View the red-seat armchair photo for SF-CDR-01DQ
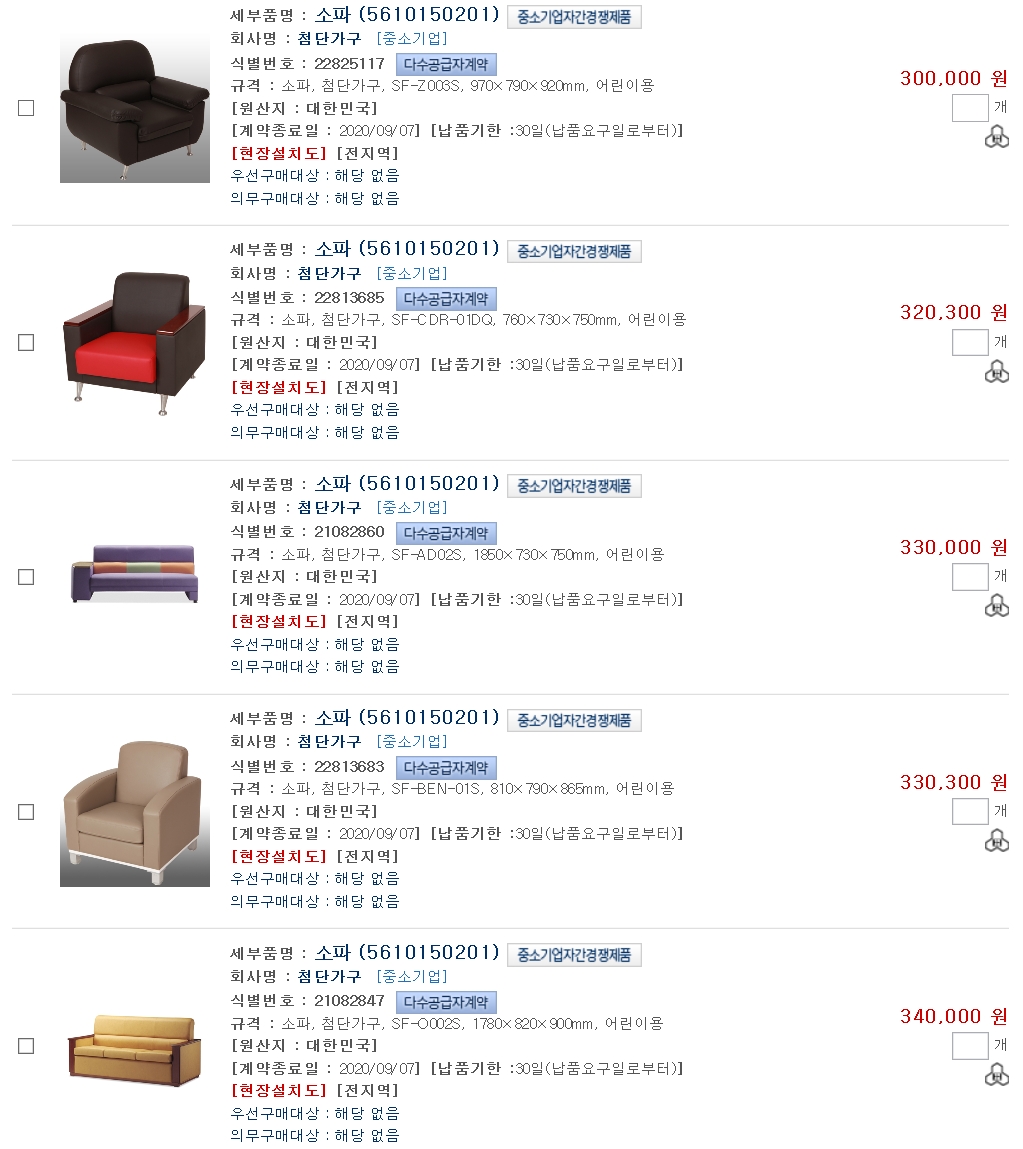The width and height of the screenshot is (1023, 1149). [135, 342]
